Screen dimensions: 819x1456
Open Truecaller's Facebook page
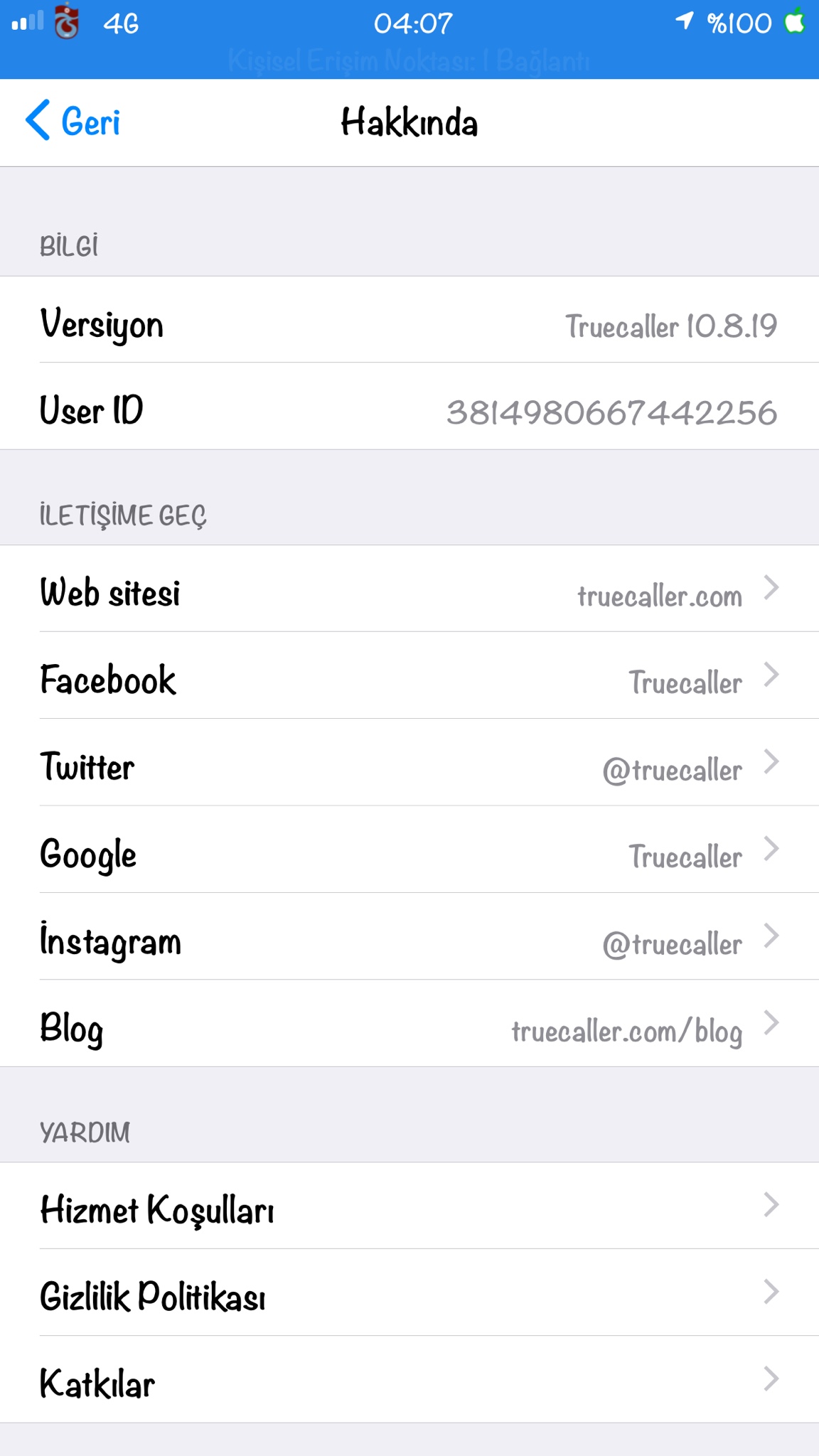409,678
